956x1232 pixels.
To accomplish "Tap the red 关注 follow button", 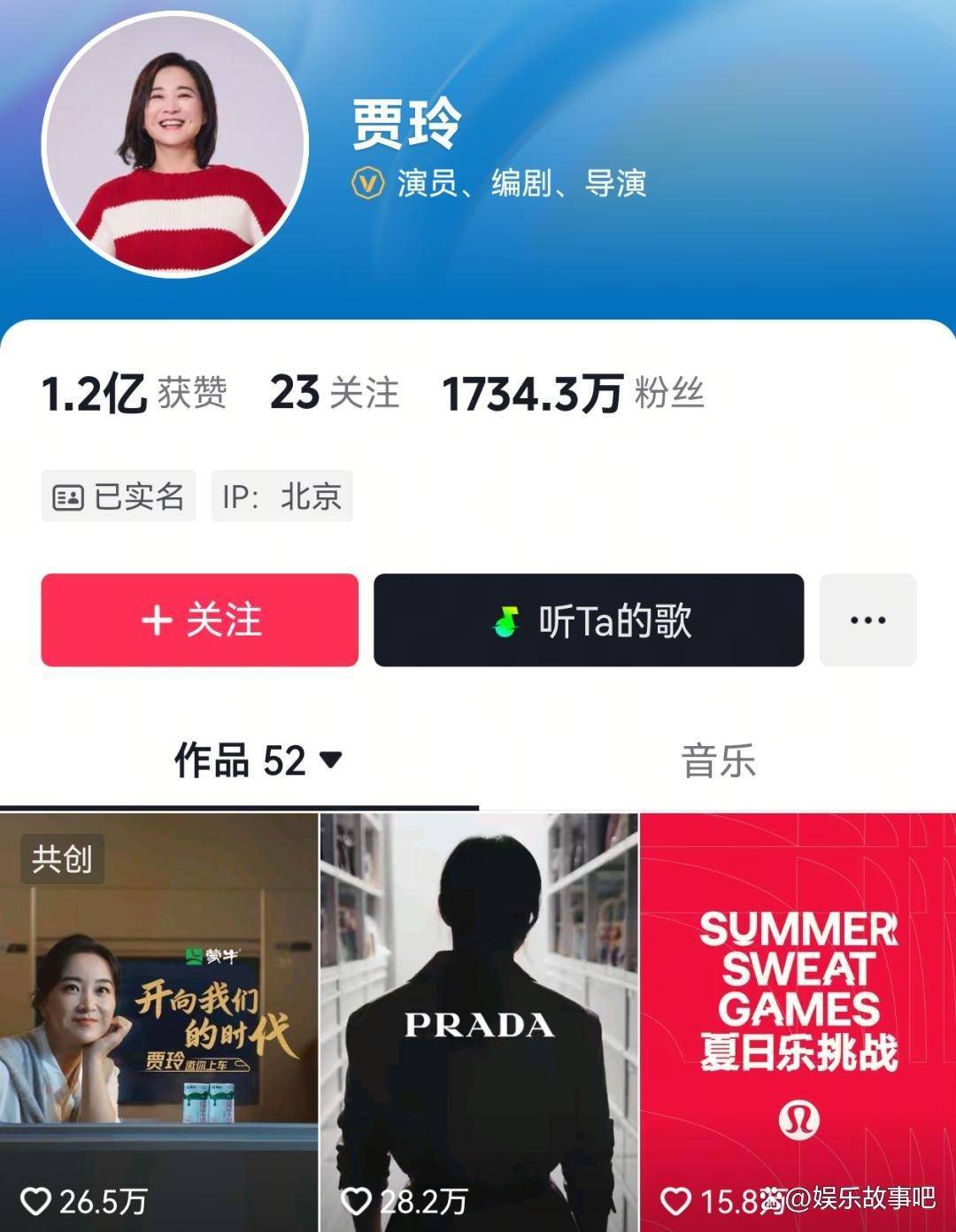I will 199,620.
